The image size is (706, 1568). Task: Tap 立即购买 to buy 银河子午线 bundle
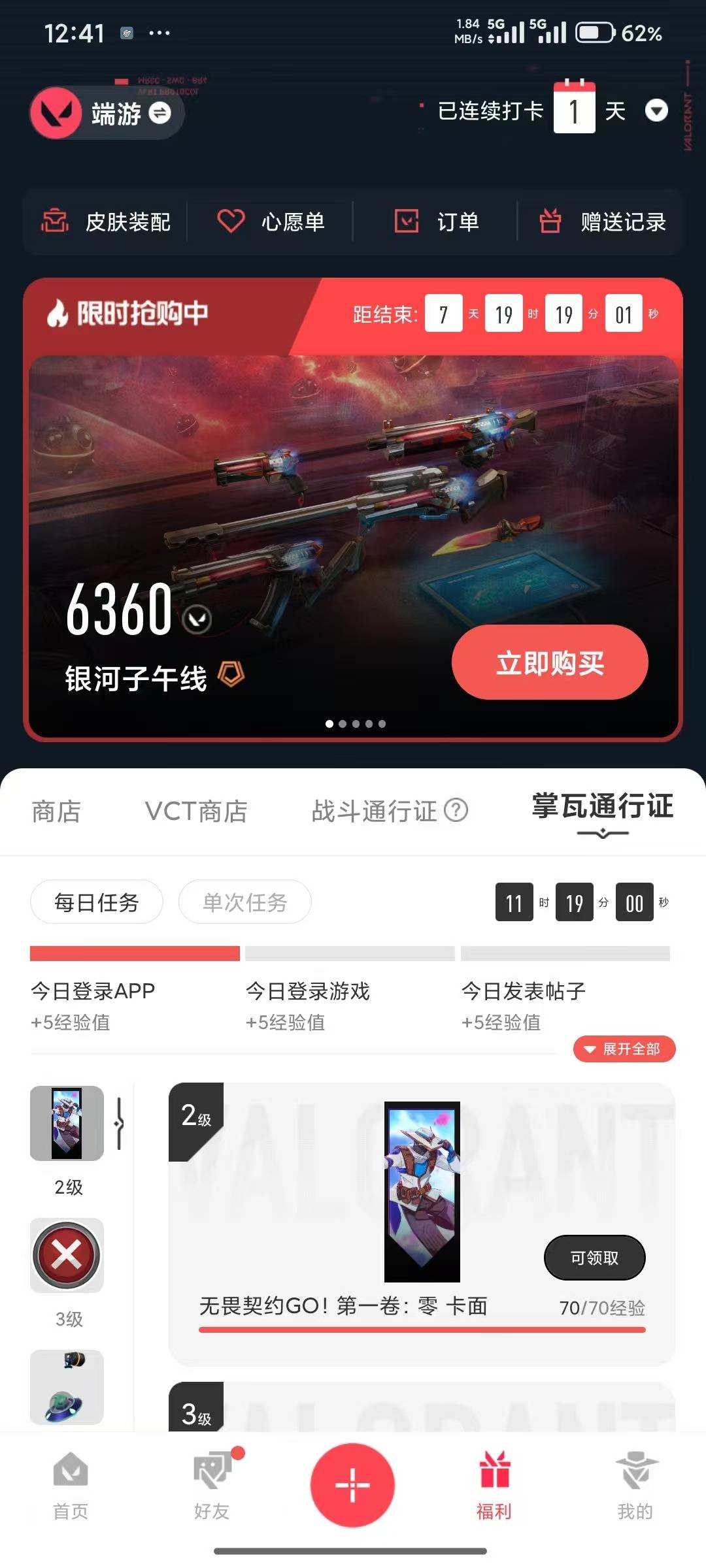tap(549, 662)
